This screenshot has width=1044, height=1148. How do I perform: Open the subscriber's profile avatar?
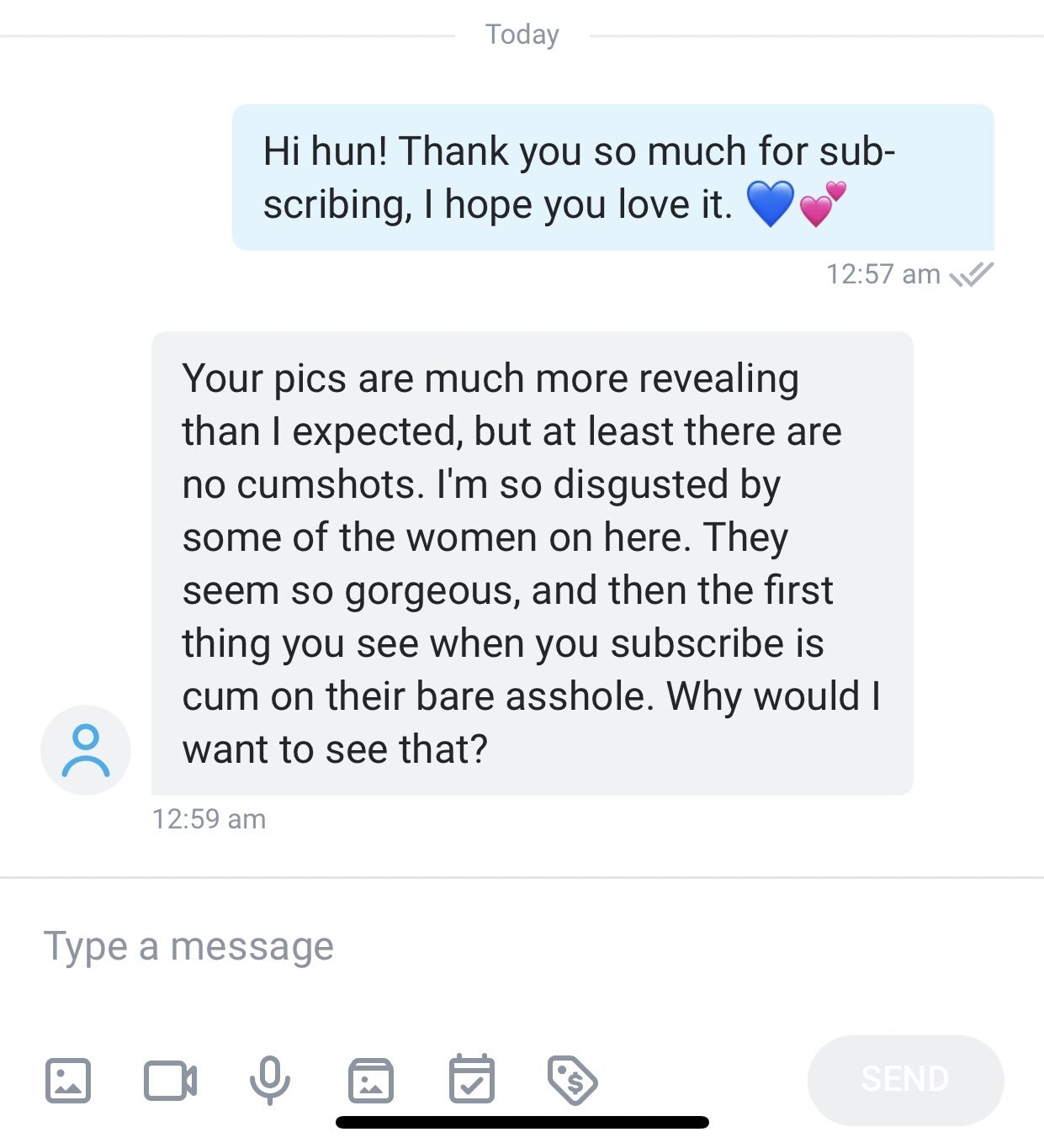pos(86,749)
